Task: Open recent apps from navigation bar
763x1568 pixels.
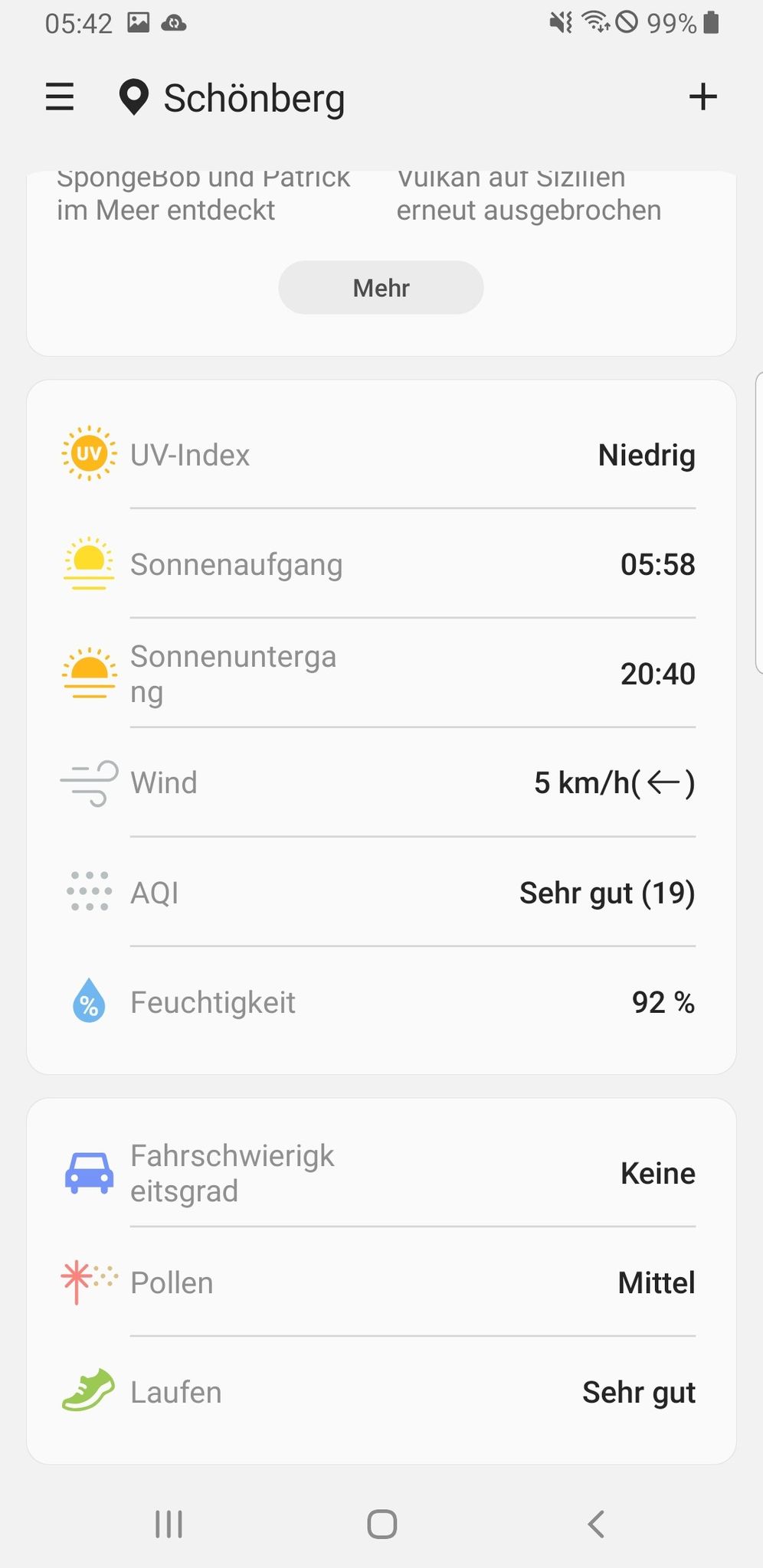Action: click(x=169, y=1524)
